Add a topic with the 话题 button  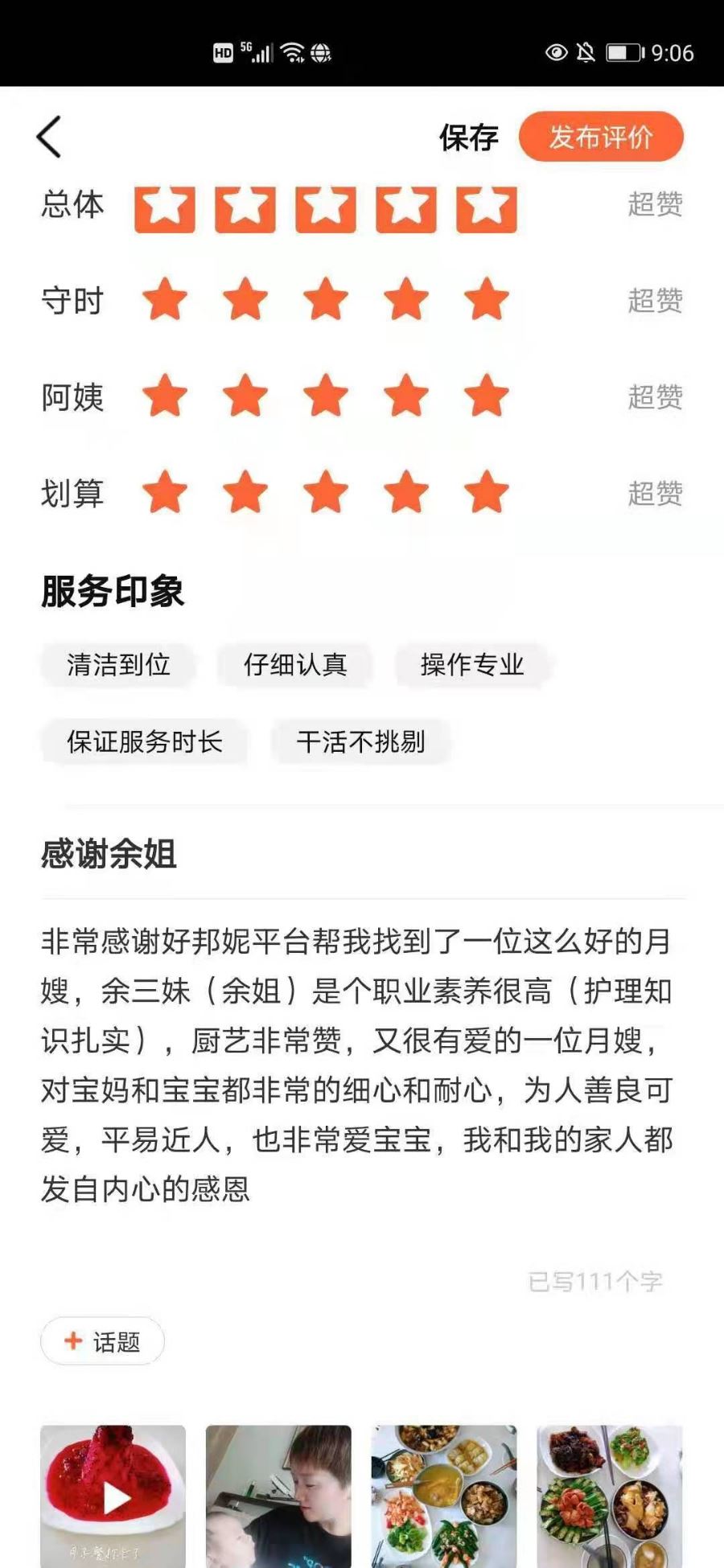(x=102, y=1341)
